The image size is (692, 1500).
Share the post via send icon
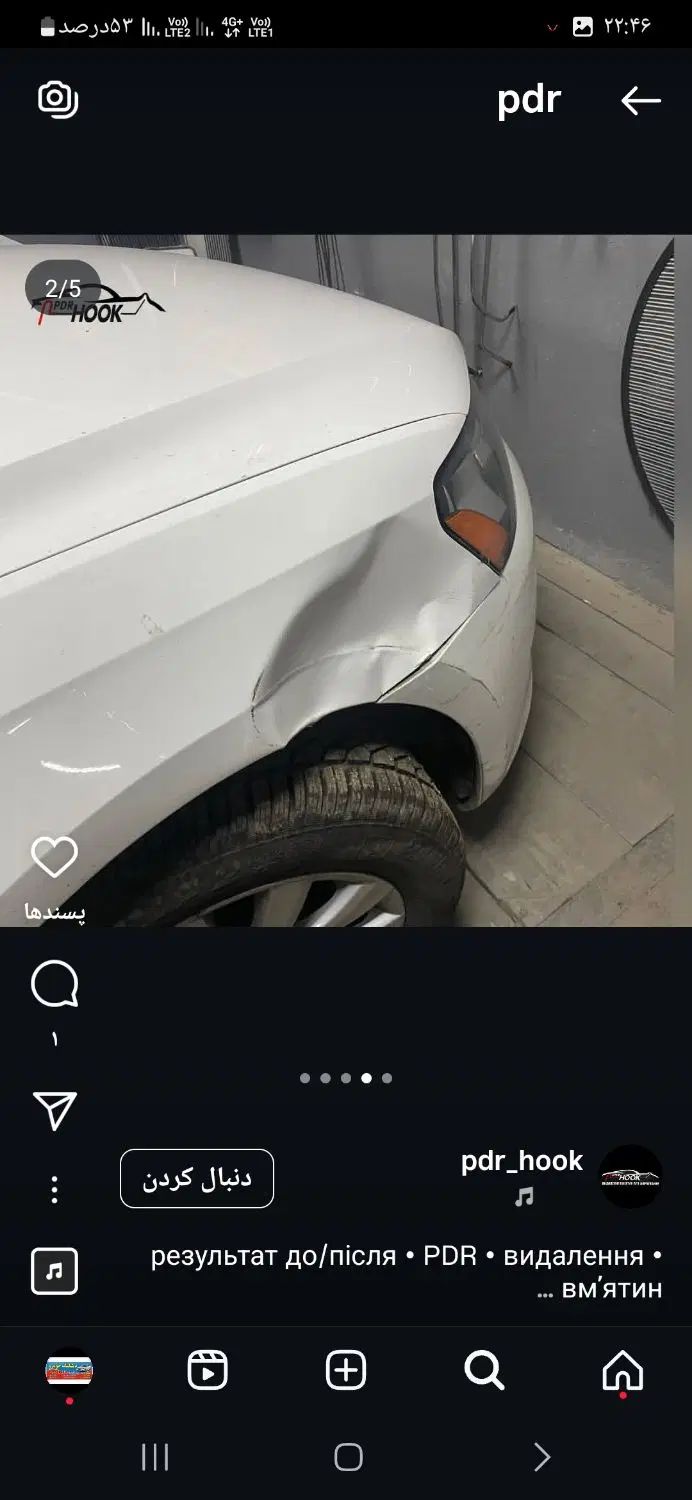tap(54, 1110)
